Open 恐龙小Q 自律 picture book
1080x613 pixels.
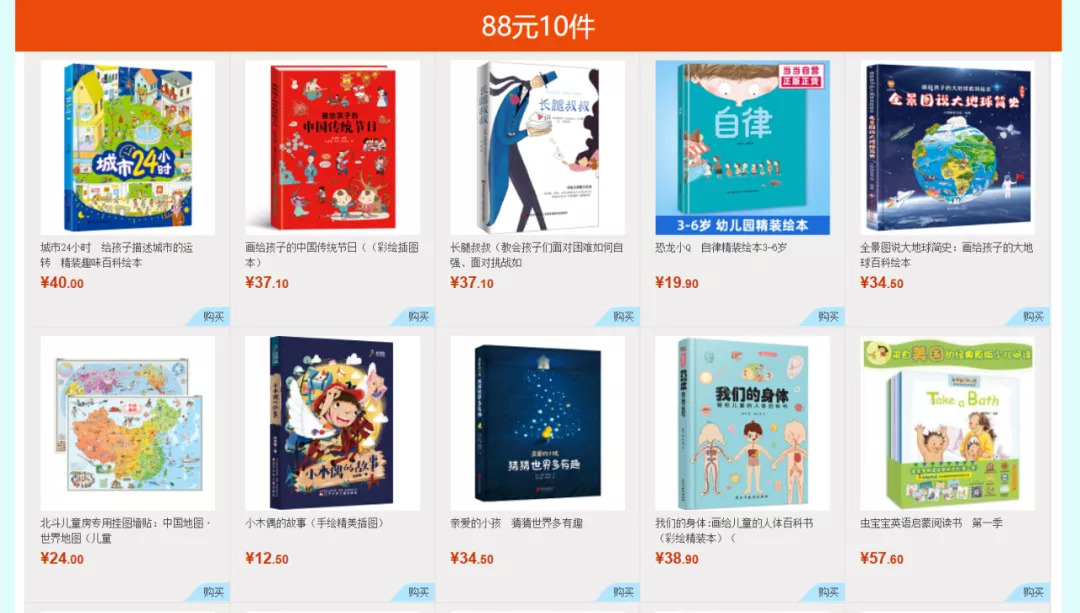(742, 147)
